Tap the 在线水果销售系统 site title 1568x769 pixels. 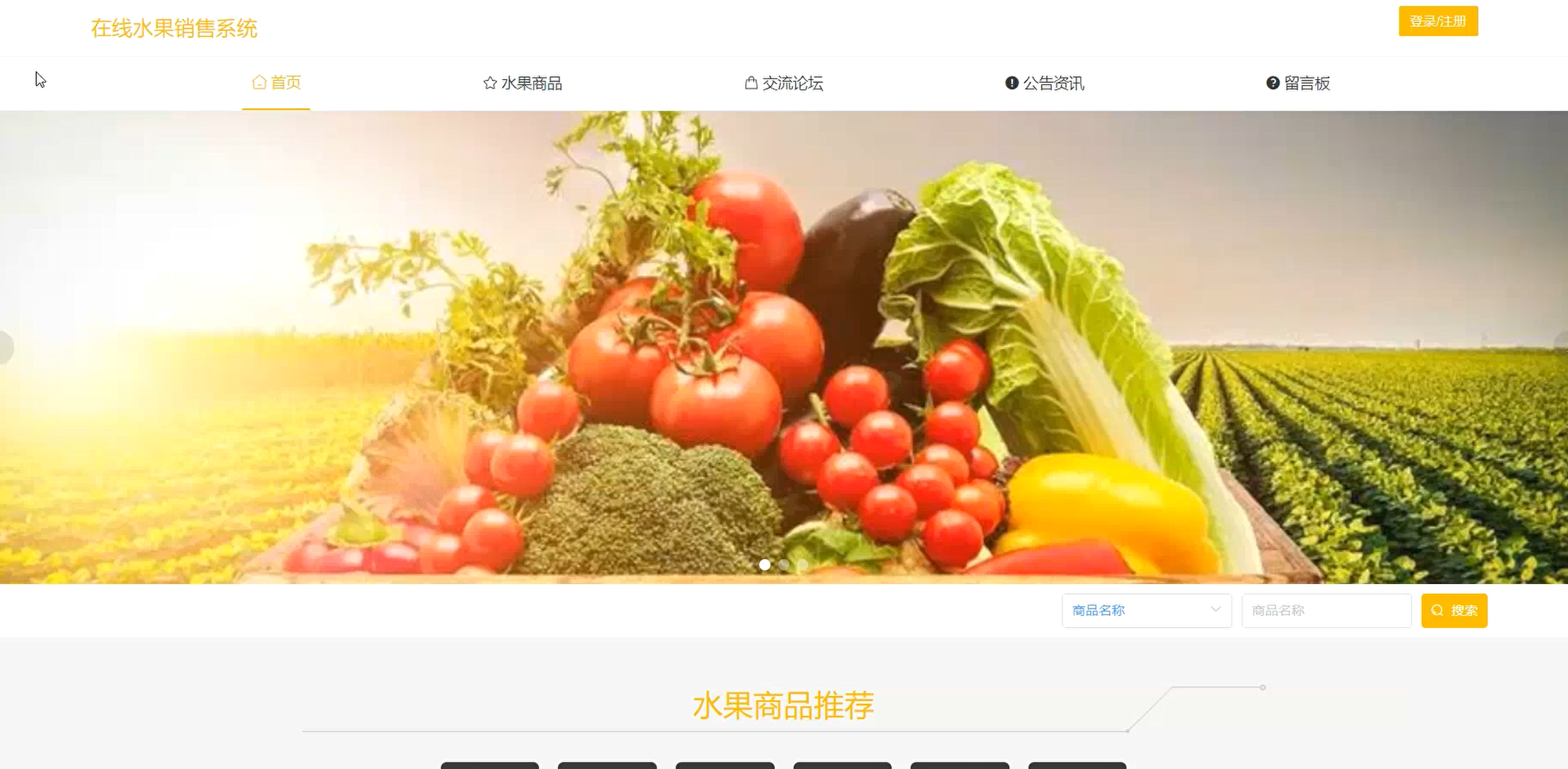click(174, 29)
